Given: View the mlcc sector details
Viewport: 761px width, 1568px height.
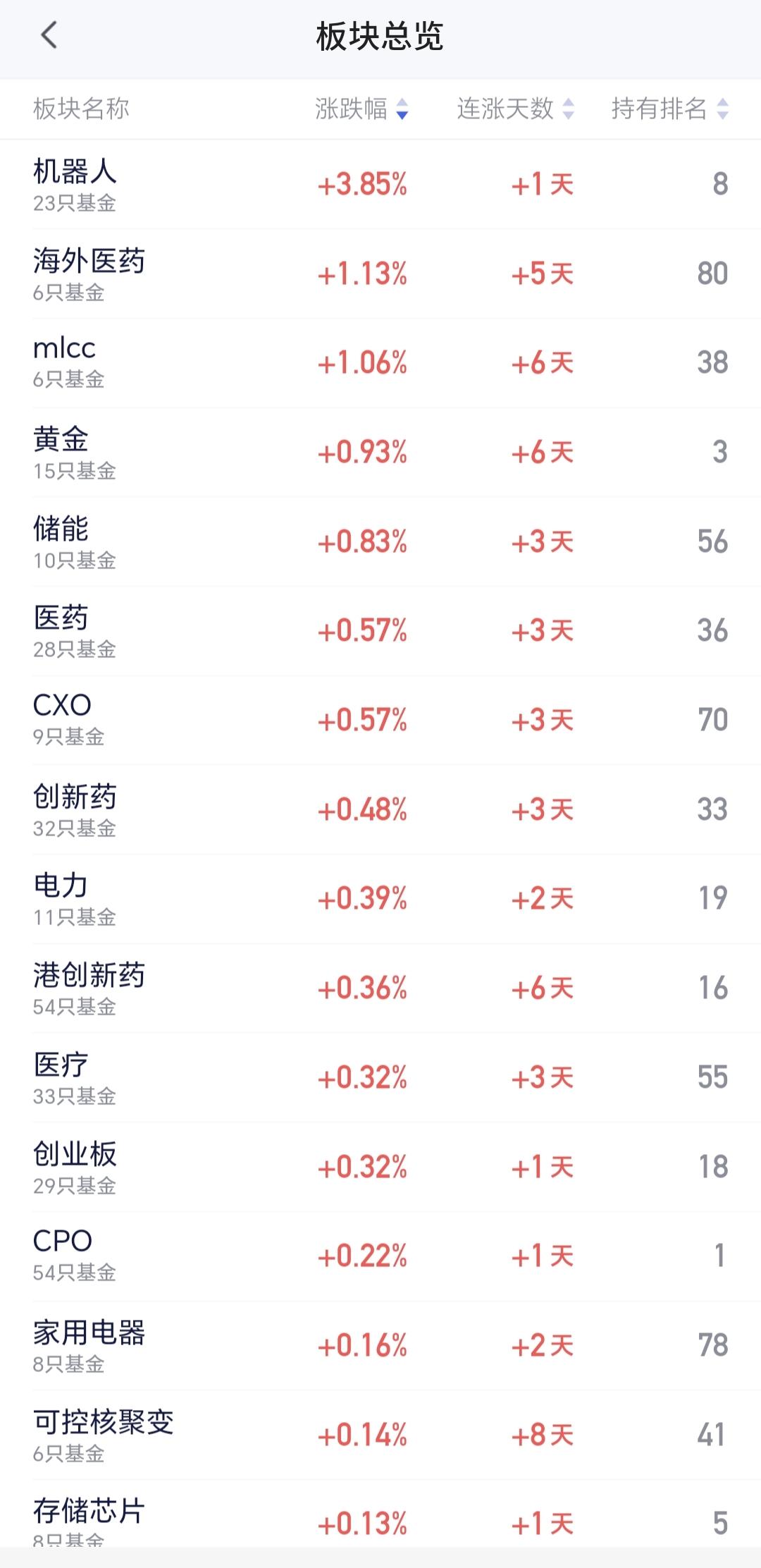Looking at the screenshot, I should [x=380, y=363].
